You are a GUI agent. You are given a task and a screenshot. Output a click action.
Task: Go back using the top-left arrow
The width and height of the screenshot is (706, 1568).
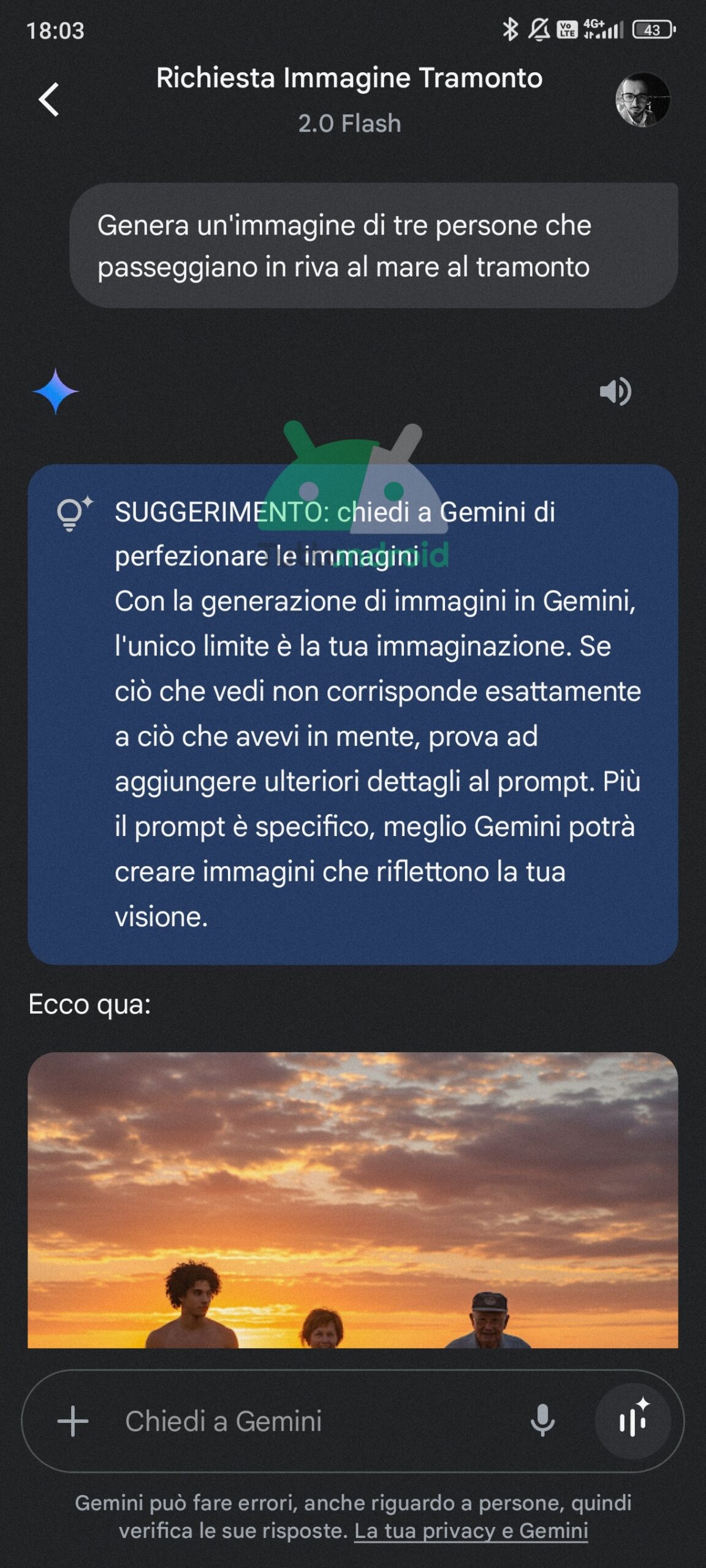49,99
